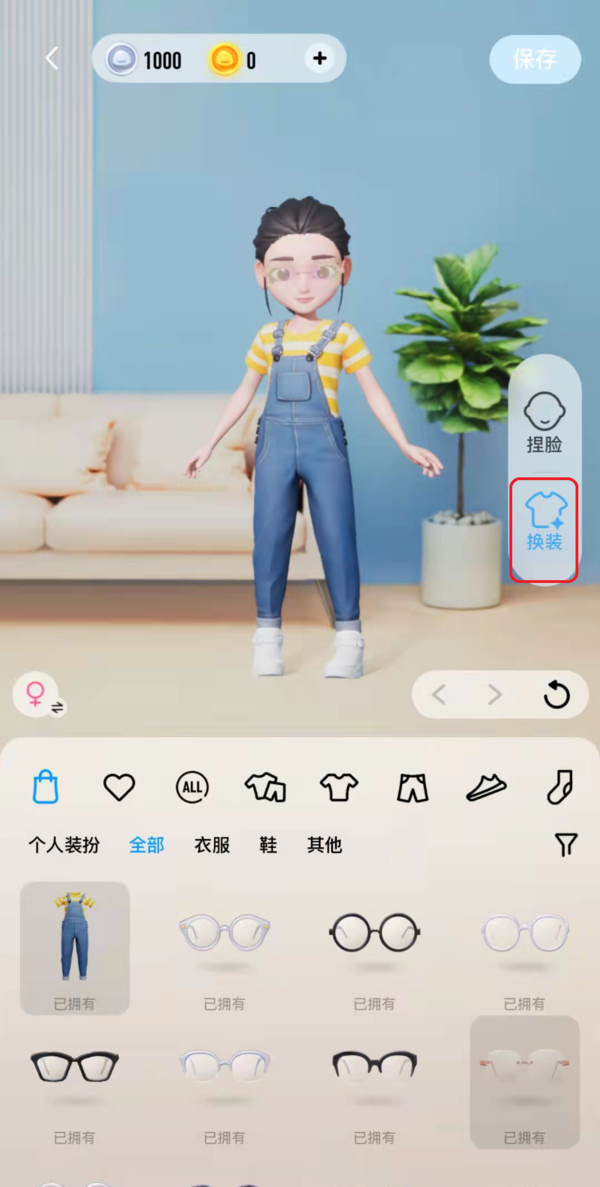The width and height of the screenshot is (600, 1187).
Task: Browse the socks category
Action: click(559, 788)
